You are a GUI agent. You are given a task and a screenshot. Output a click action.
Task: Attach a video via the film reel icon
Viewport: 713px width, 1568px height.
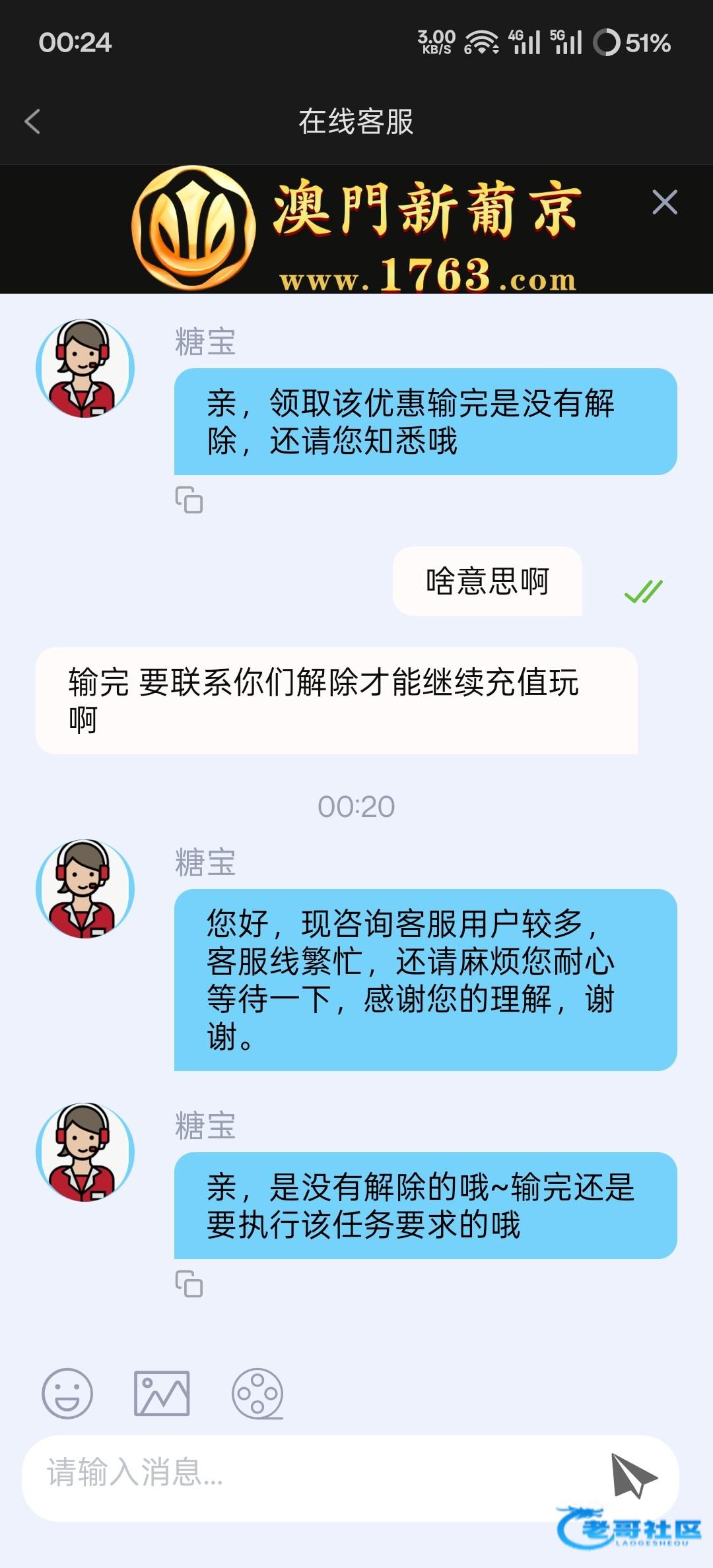click(257, 1393)
